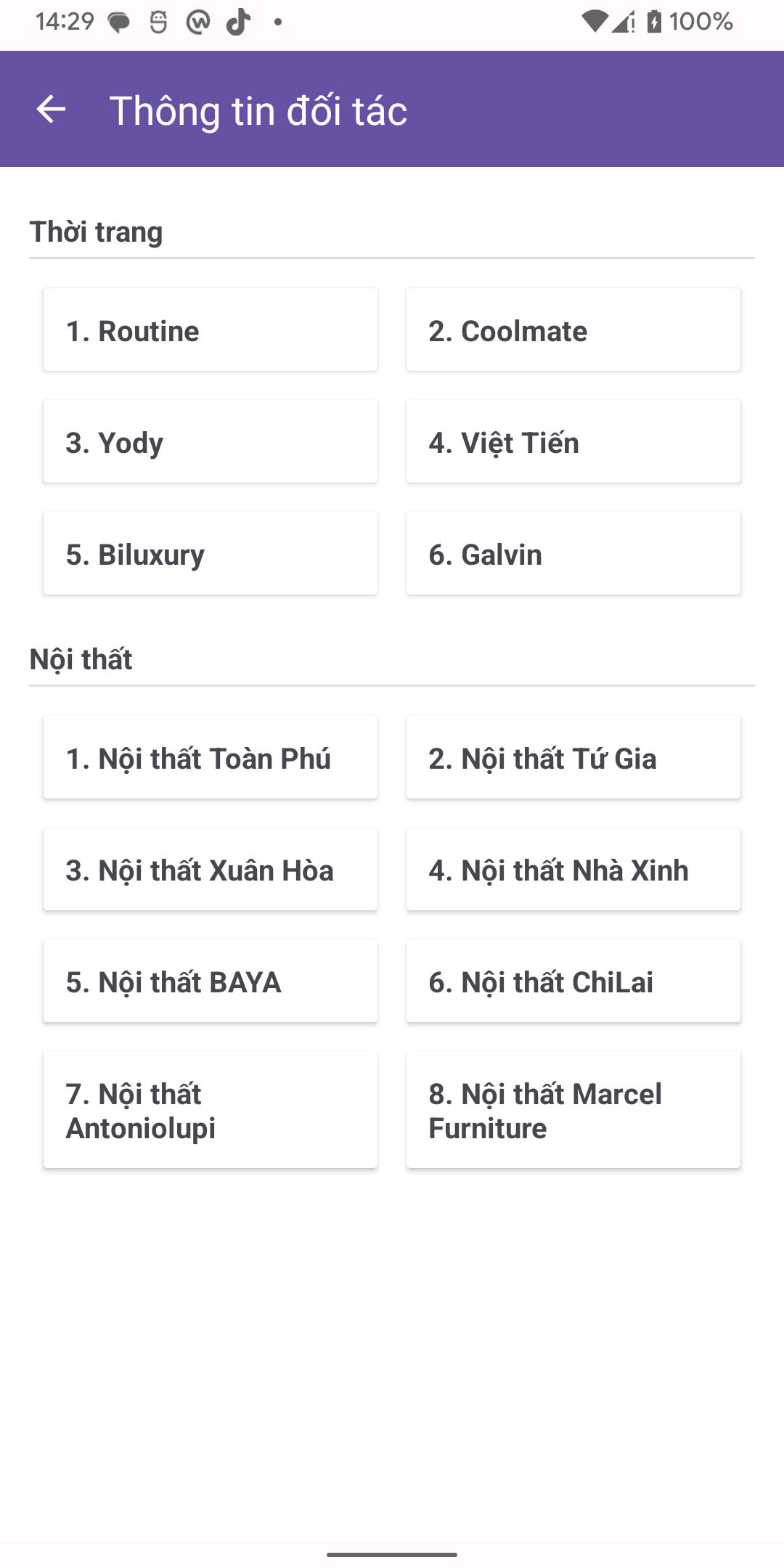This screenshot has height=1568, width=784.
Task: Open Nội thất Toàn Phú
Action: tap(211, 758)
